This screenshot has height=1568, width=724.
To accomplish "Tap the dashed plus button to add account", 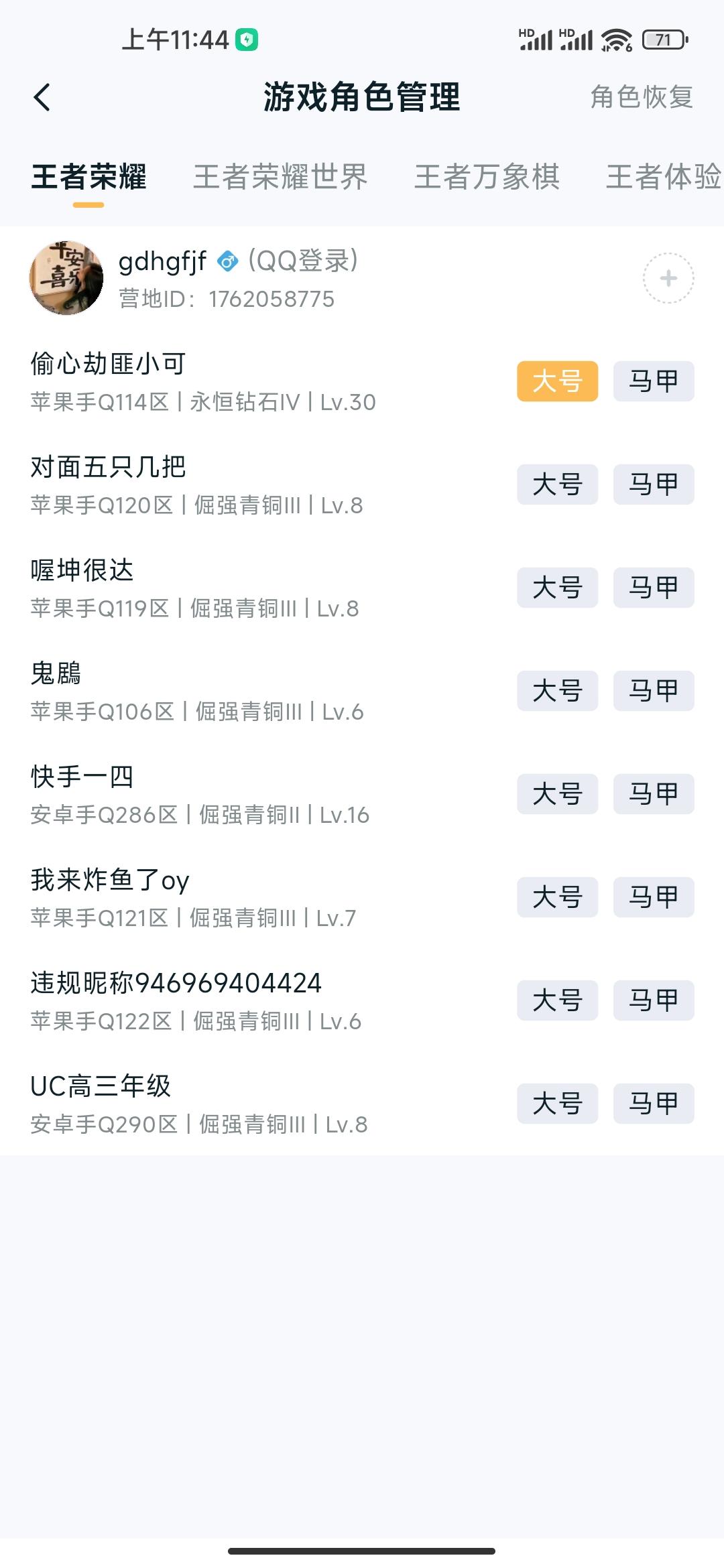I will [x=668, y=280].
